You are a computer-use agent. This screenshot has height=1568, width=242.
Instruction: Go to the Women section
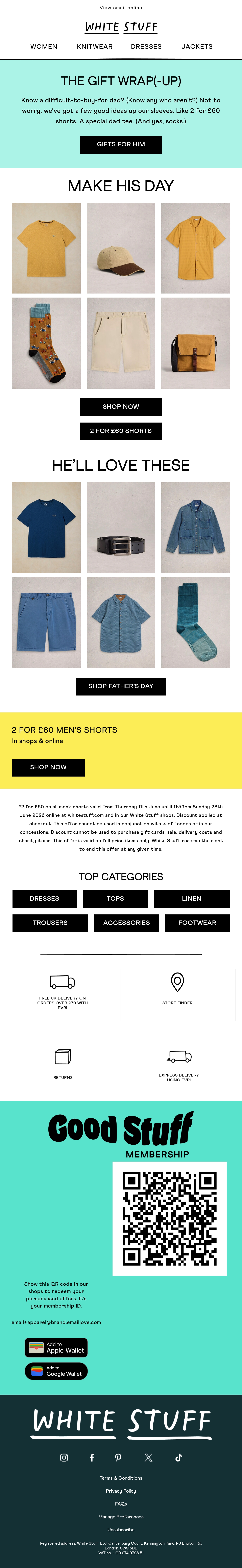tap(44, 46)
